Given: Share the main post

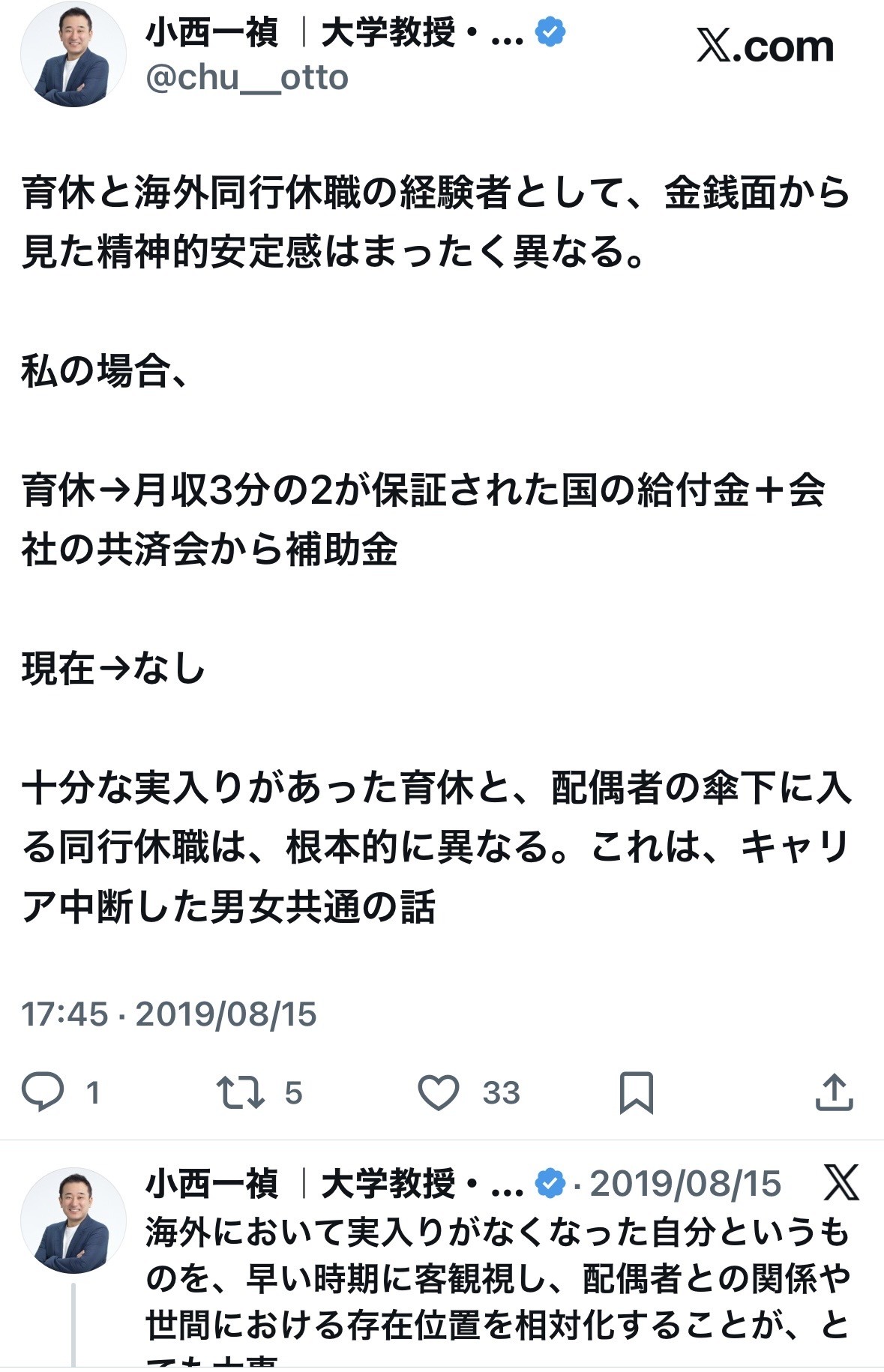Looking at the screenshot, I should [x=834, y=1092].
